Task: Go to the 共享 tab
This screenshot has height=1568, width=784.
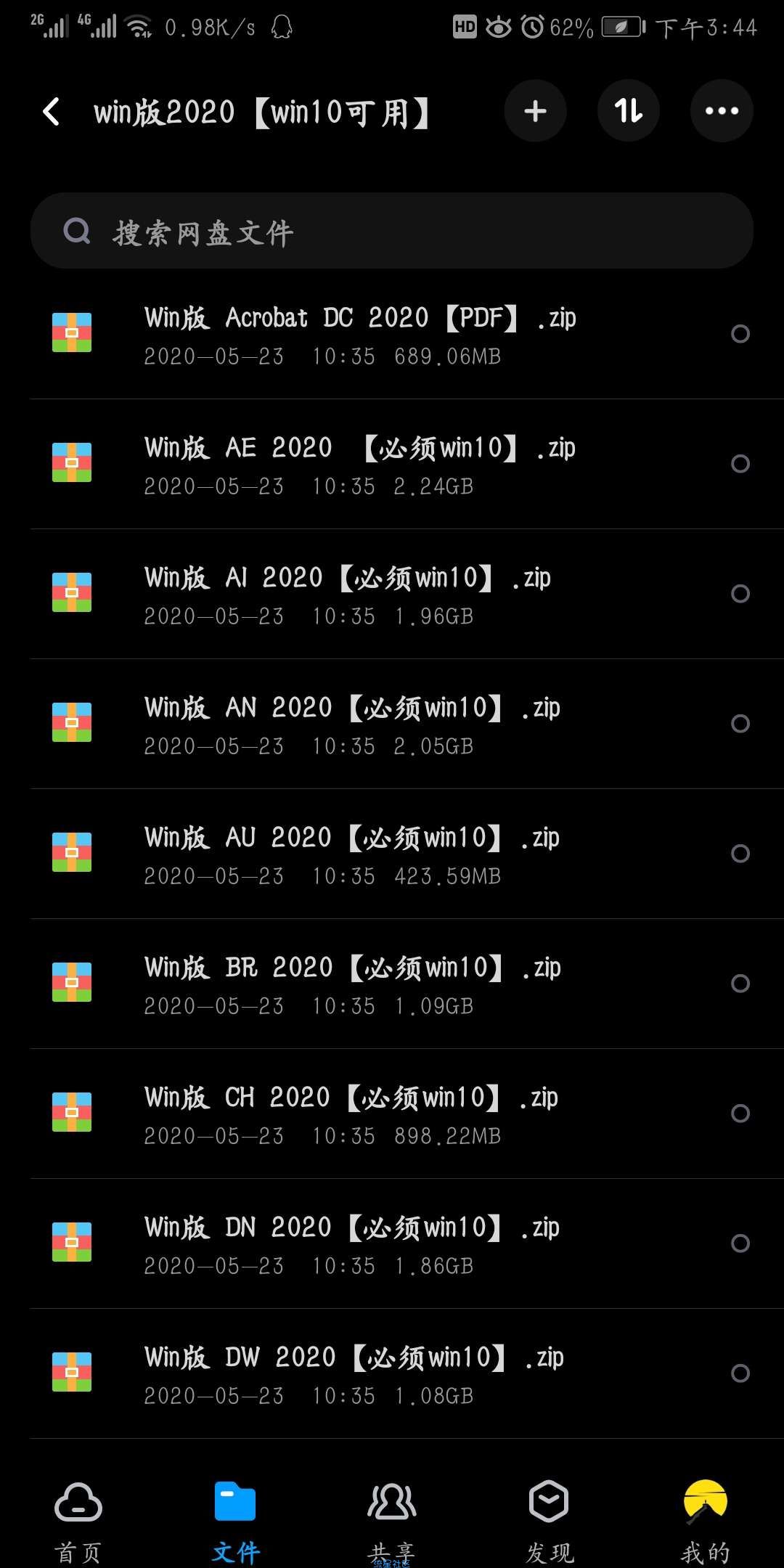Action: coord(392,1520)
